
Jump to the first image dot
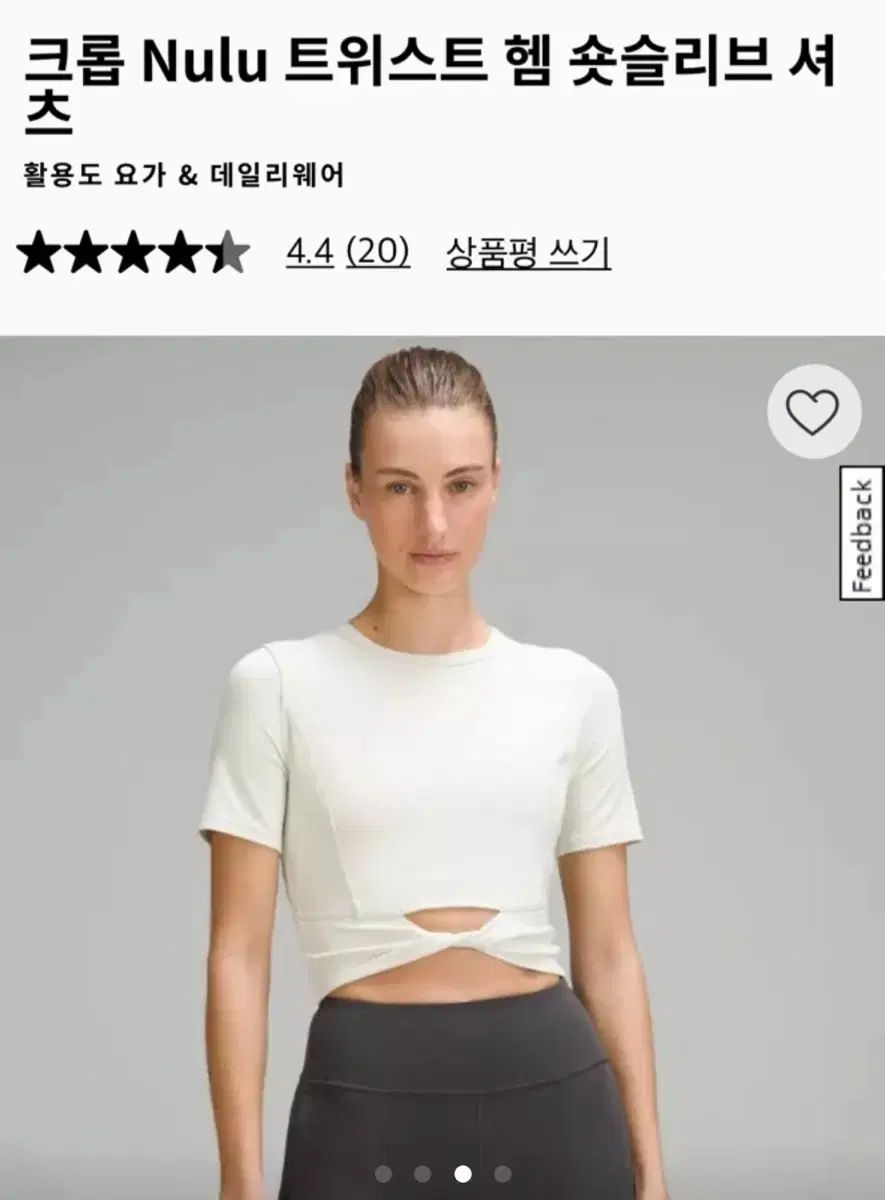(383, 1174)
